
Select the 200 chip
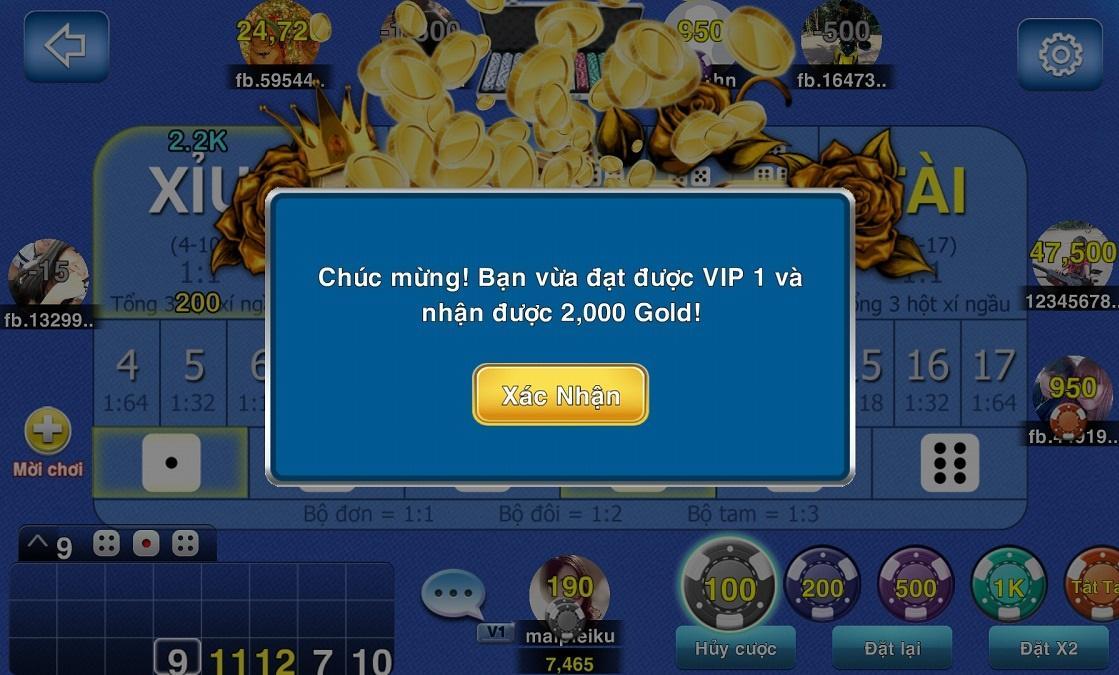822,587
